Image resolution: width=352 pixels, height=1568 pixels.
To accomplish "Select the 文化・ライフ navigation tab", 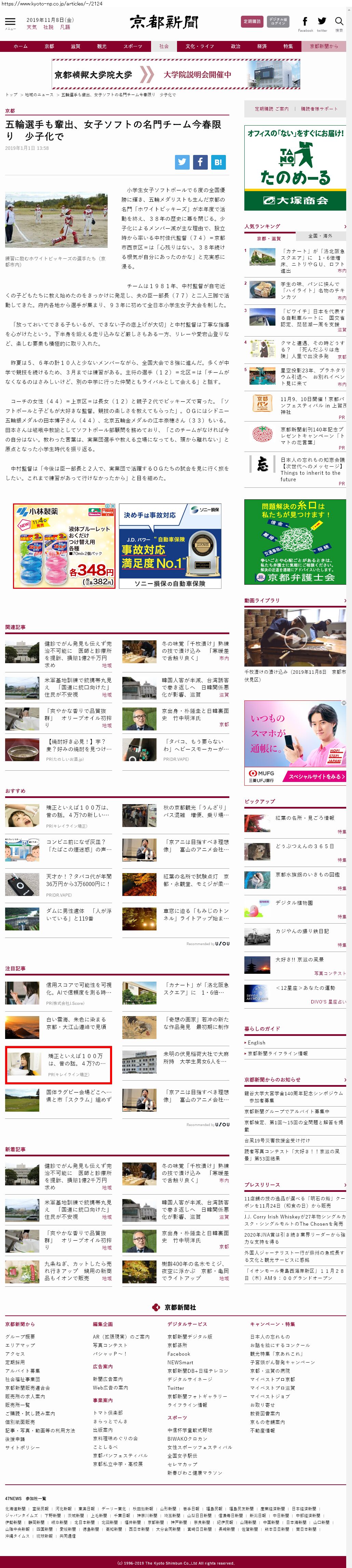I will (x=199, y=46).
